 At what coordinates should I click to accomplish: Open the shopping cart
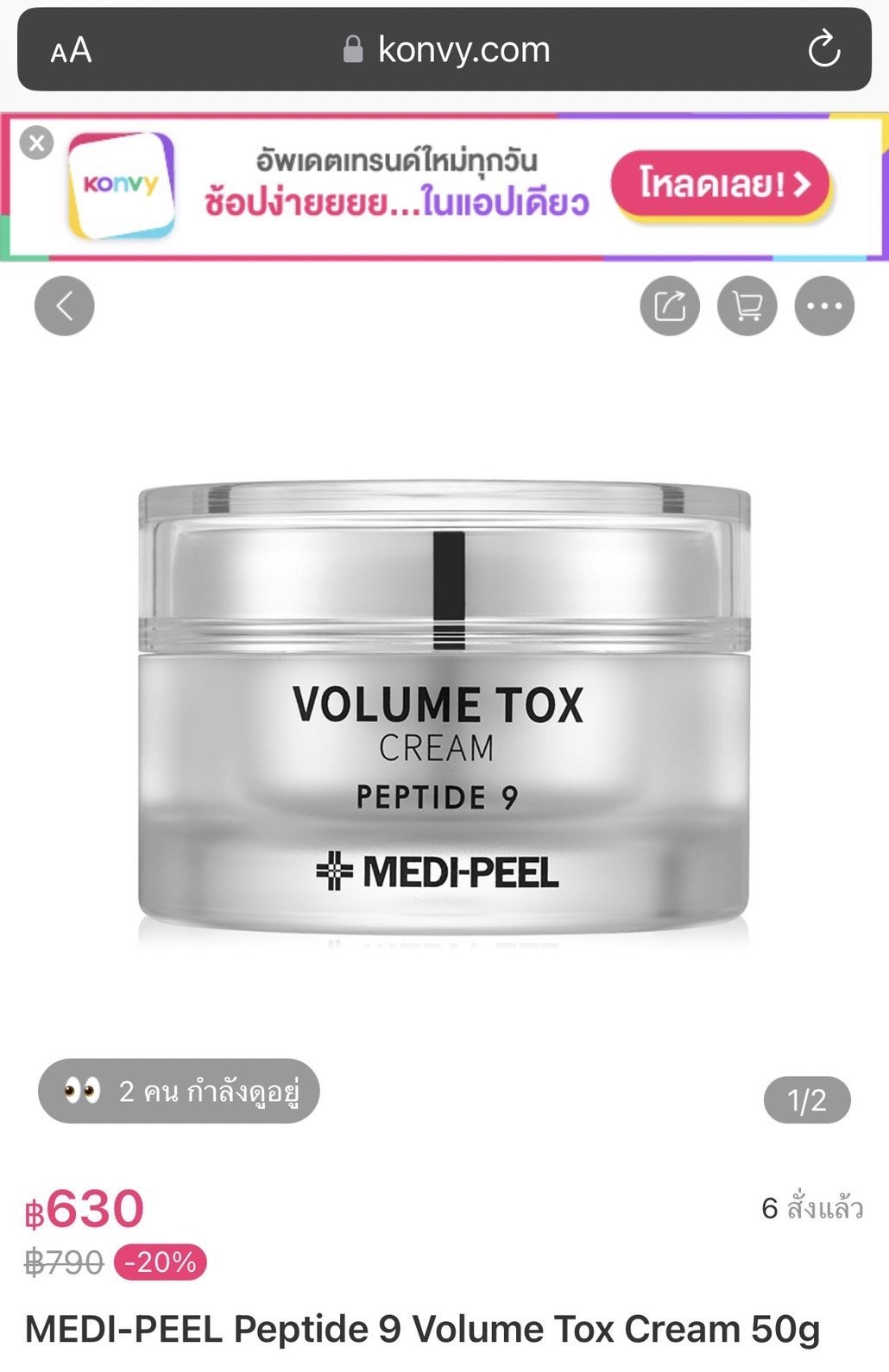(x=747, y=305)
